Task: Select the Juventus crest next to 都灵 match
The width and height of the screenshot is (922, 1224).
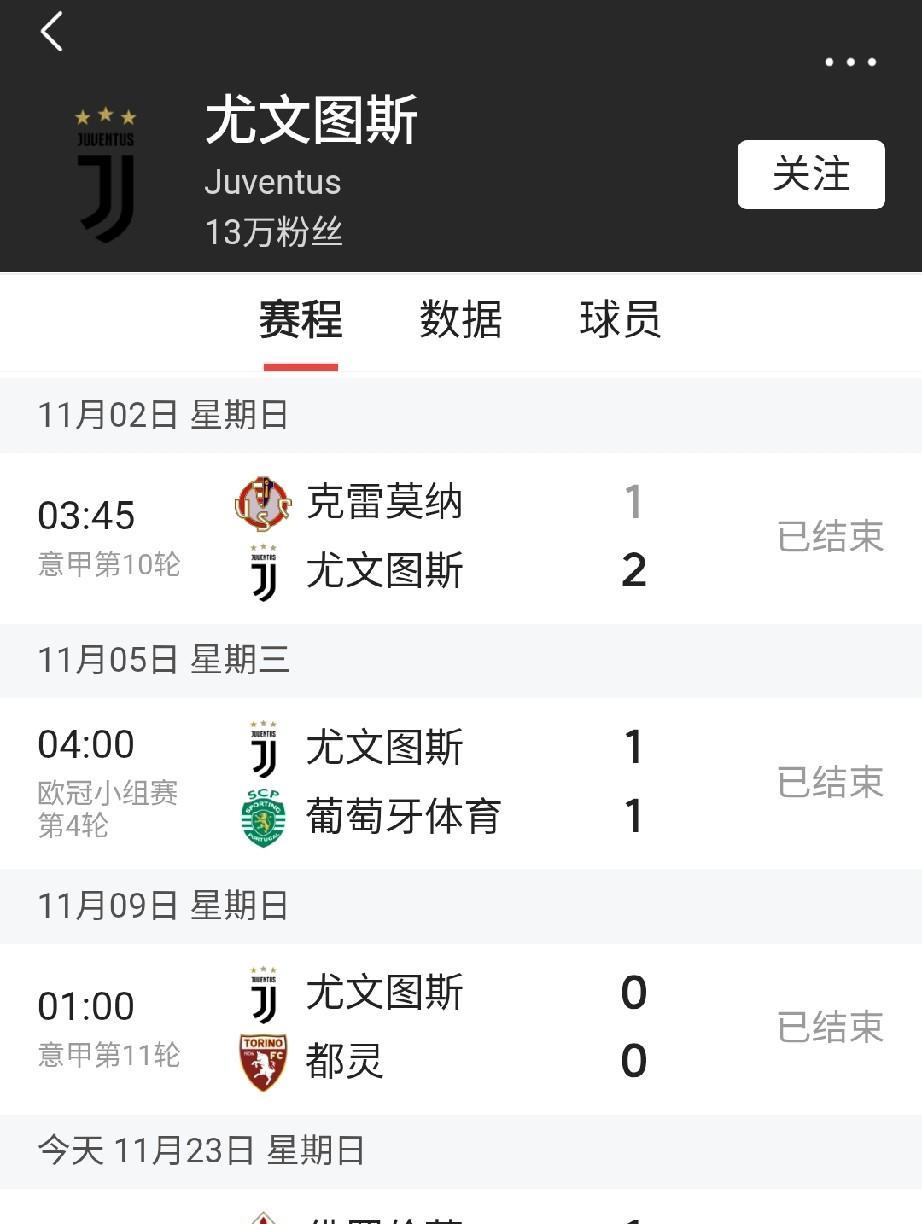Action: pyautogui.click(x=263, y=990)
